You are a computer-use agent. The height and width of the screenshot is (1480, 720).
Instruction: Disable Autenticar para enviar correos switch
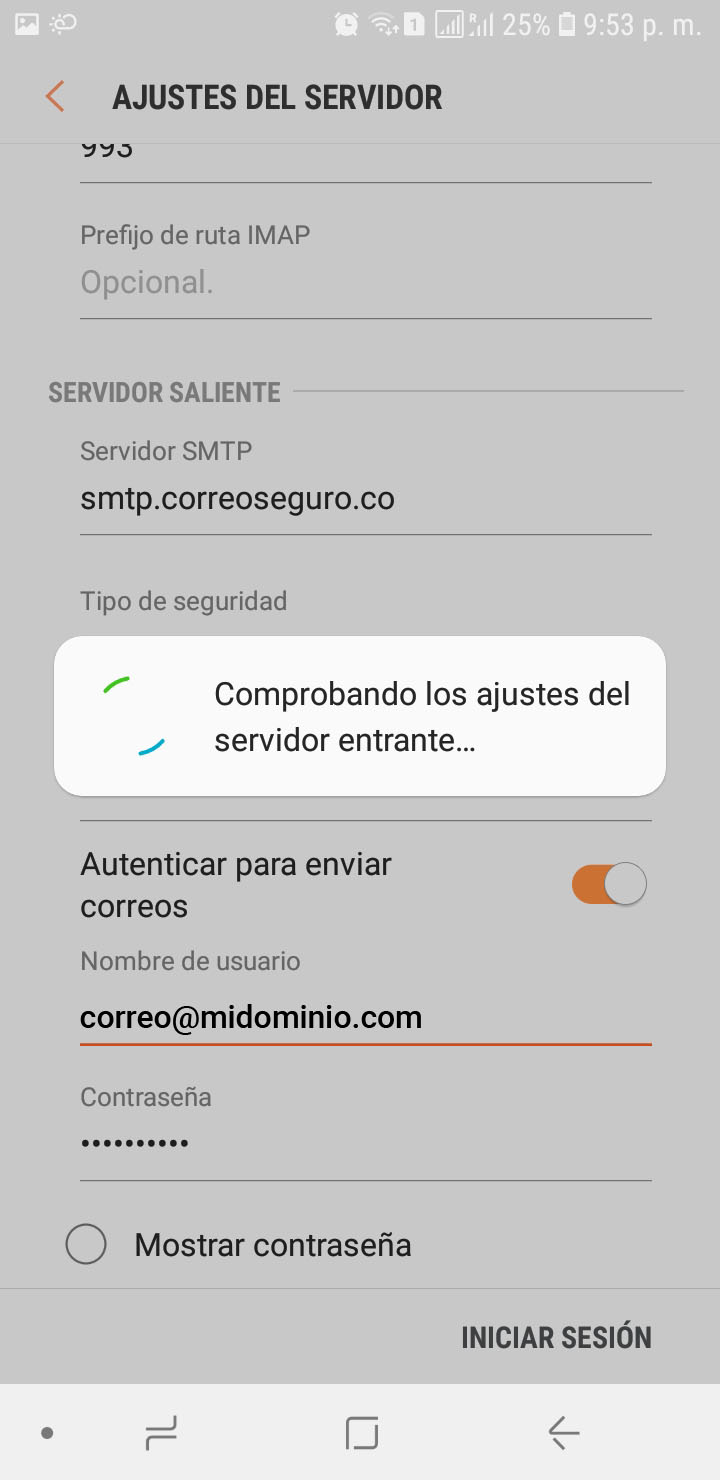pyautogui.click(x=609, y=884)
